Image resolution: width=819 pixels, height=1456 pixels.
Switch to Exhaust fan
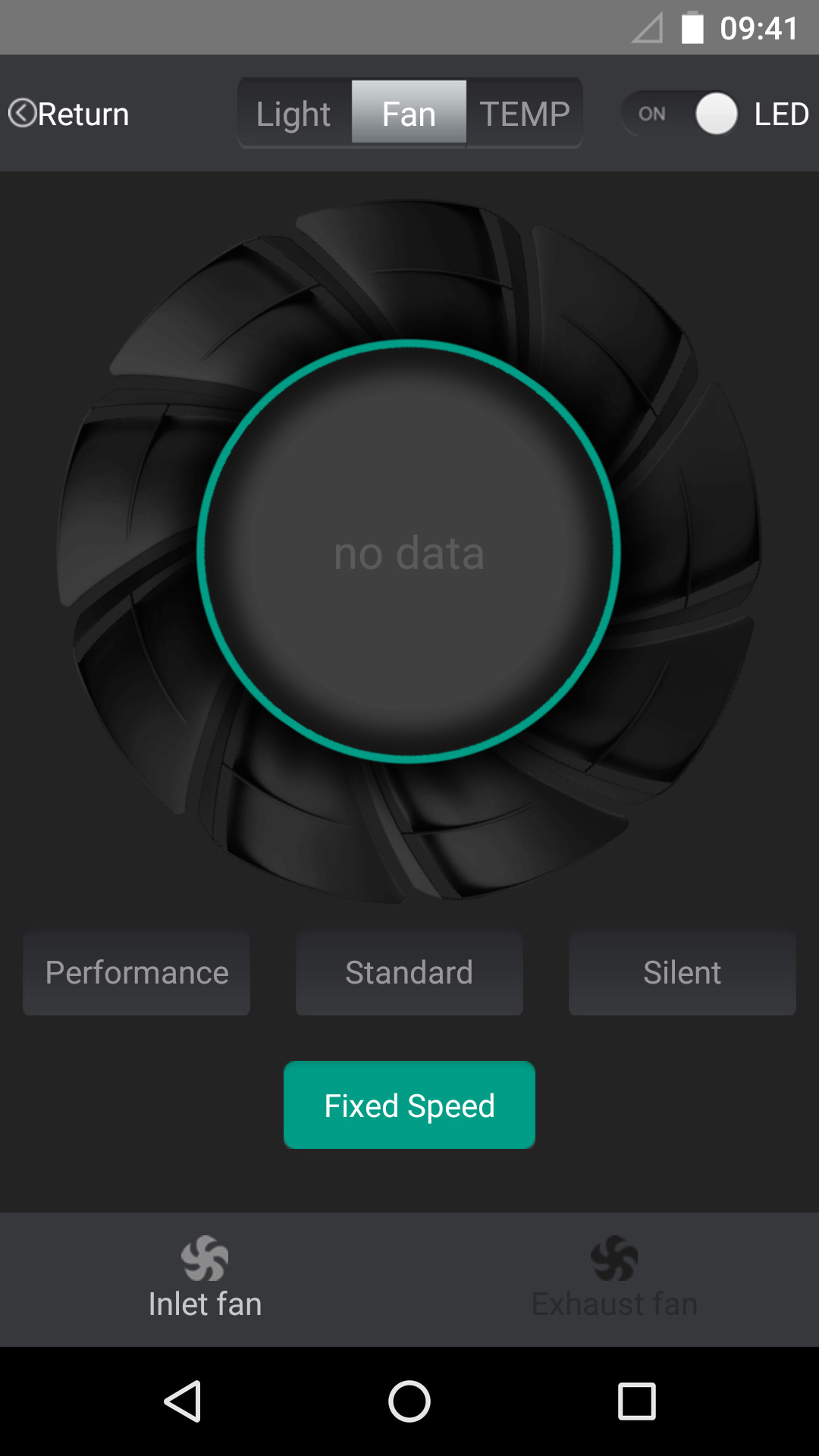point(614,1279)
